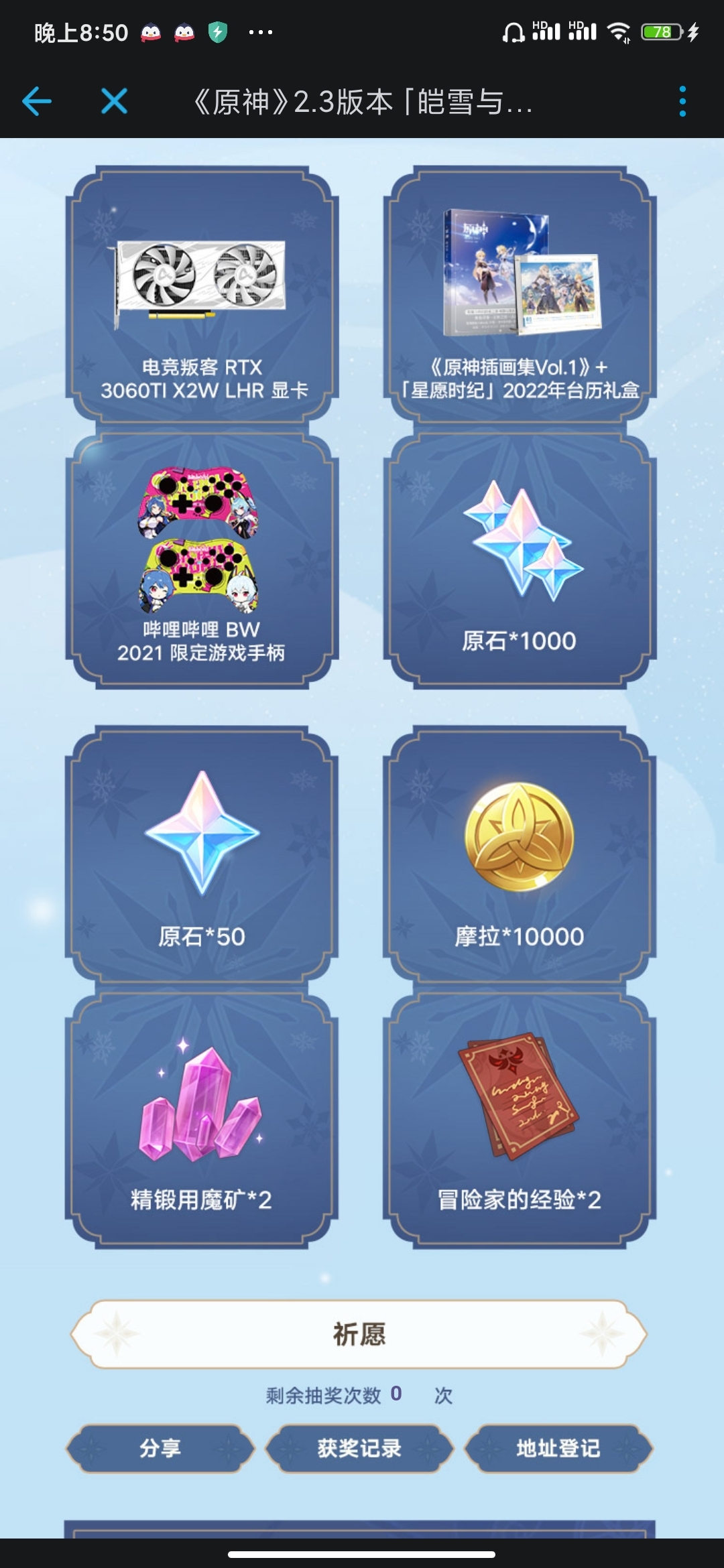Tap the 分享 share button

(160, 1448)
